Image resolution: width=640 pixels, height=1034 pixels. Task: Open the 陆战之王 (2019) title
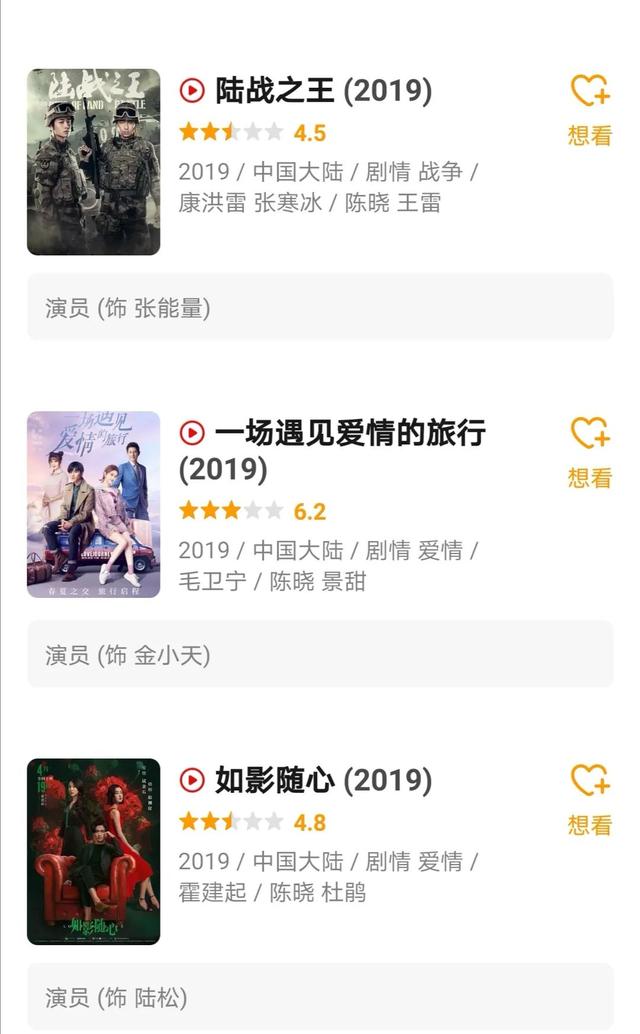[323, 91]
